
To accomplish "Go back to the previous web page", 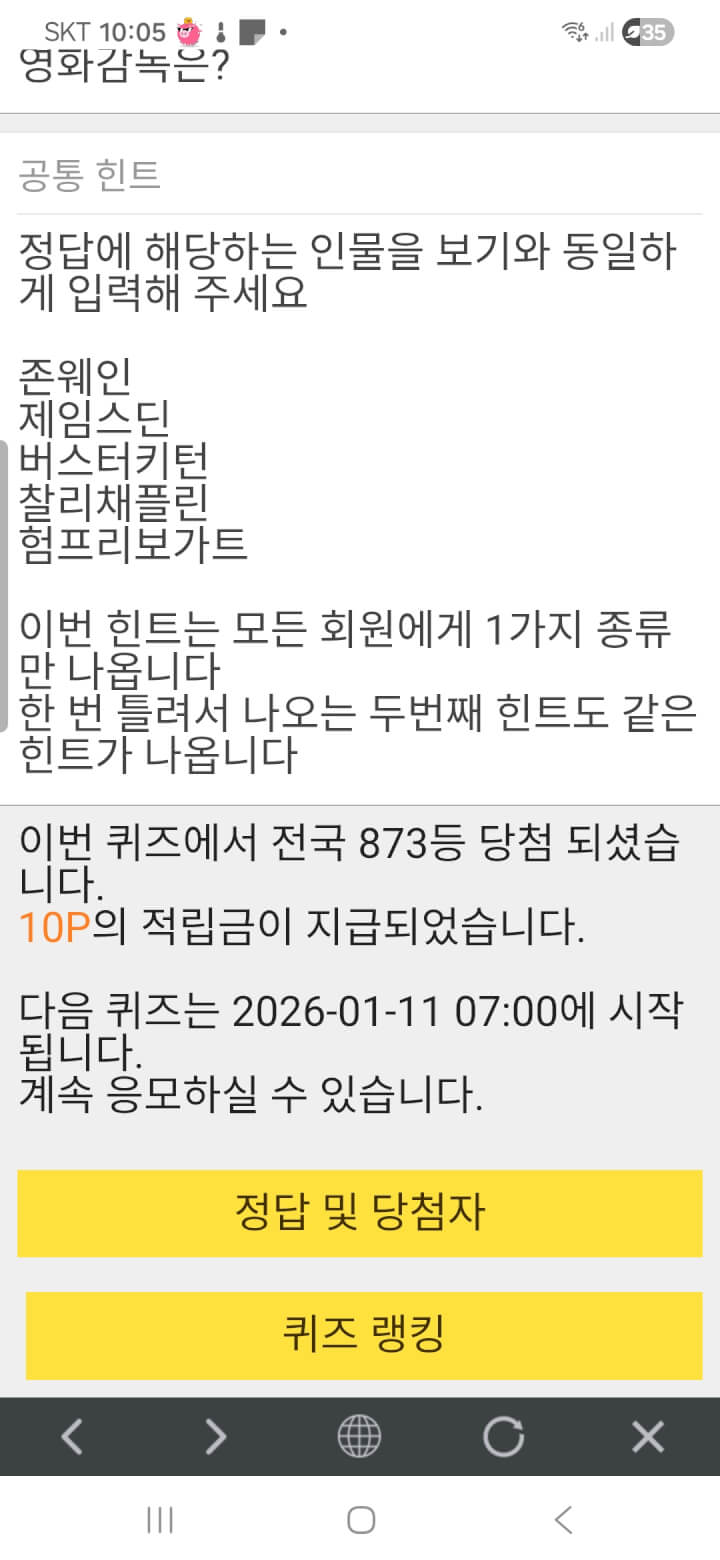I will pyautogui.click(x=72, y=1437).
